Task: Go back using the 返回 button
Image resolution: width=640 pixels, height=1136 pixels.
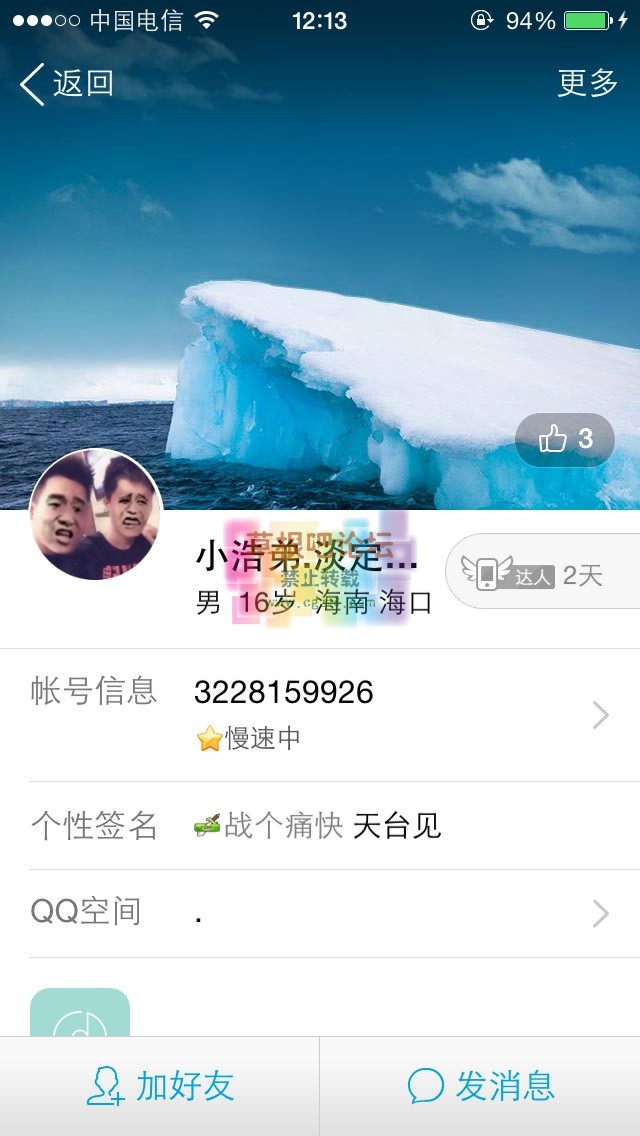Action: pyautogui.click(x=67, y=84)
